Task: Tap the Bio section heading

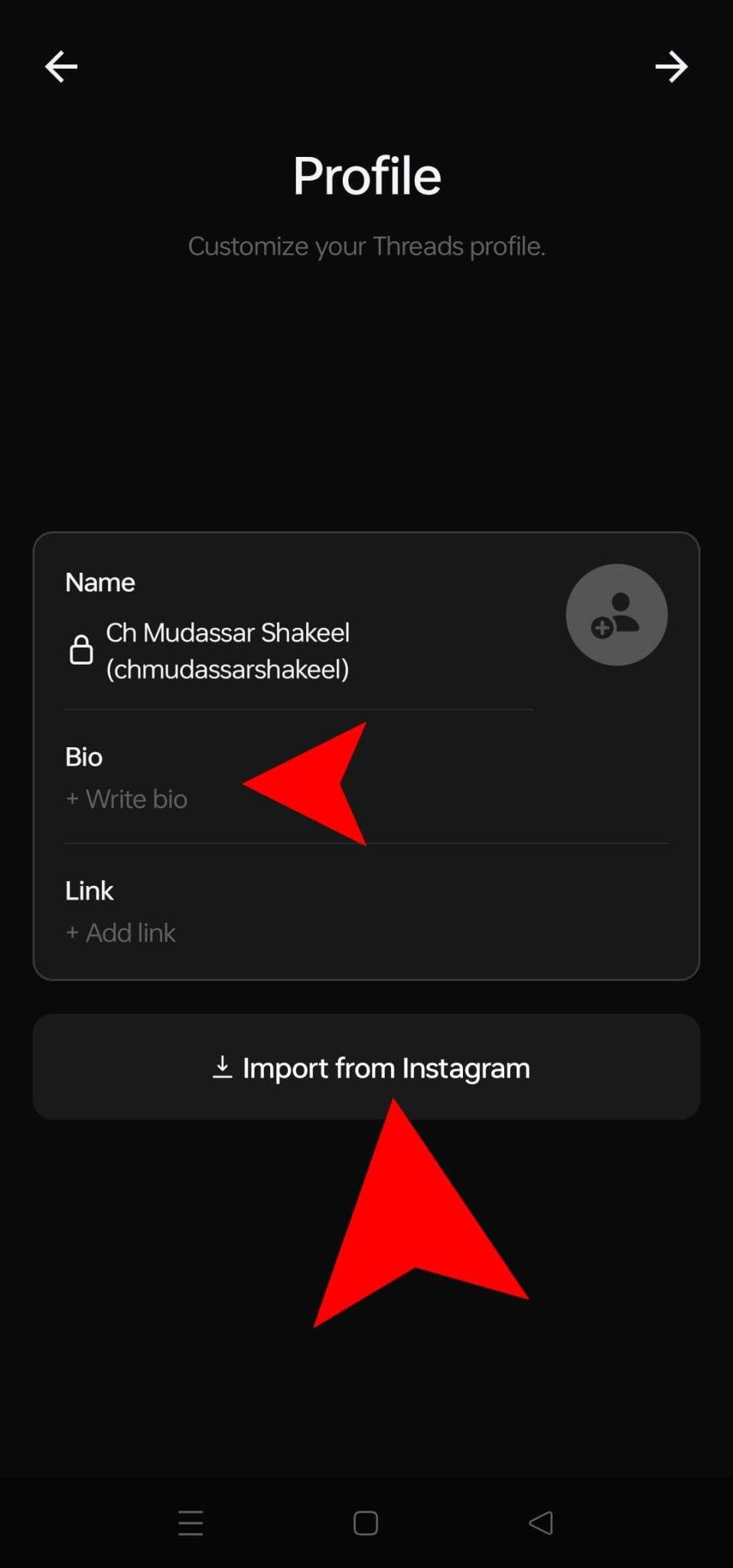Action: [83, 756]
